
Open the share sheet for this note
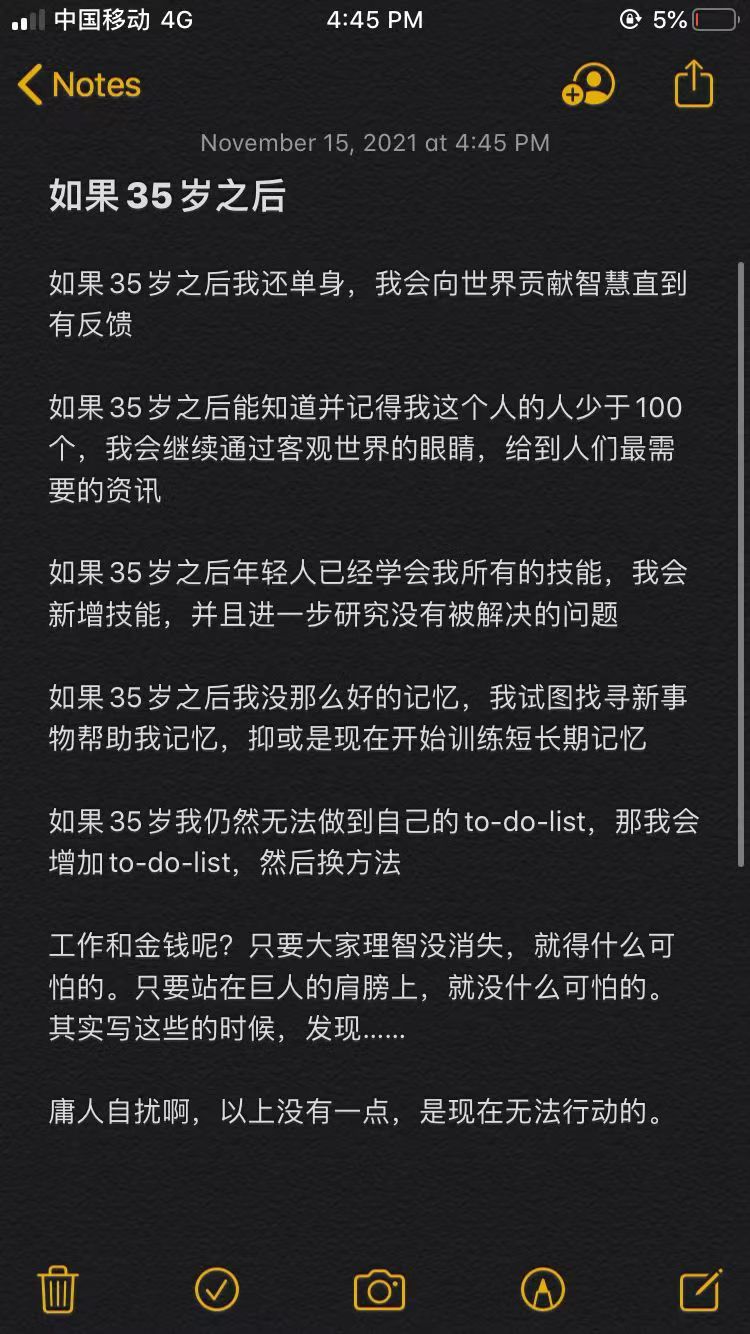693,84
